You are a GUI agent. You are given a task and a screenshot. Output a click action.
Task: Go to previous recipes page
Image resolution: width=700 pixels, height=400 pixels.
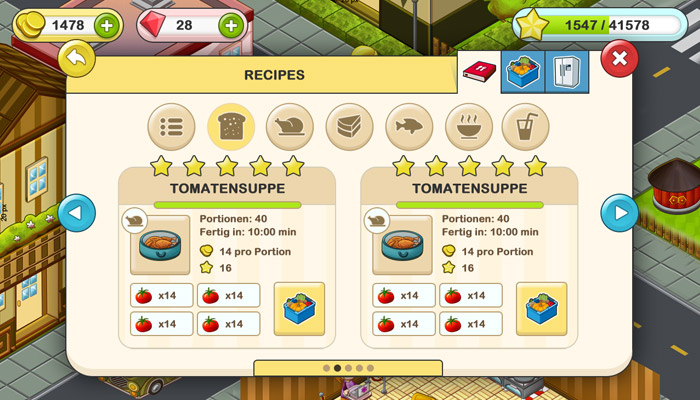coord(77,213)
